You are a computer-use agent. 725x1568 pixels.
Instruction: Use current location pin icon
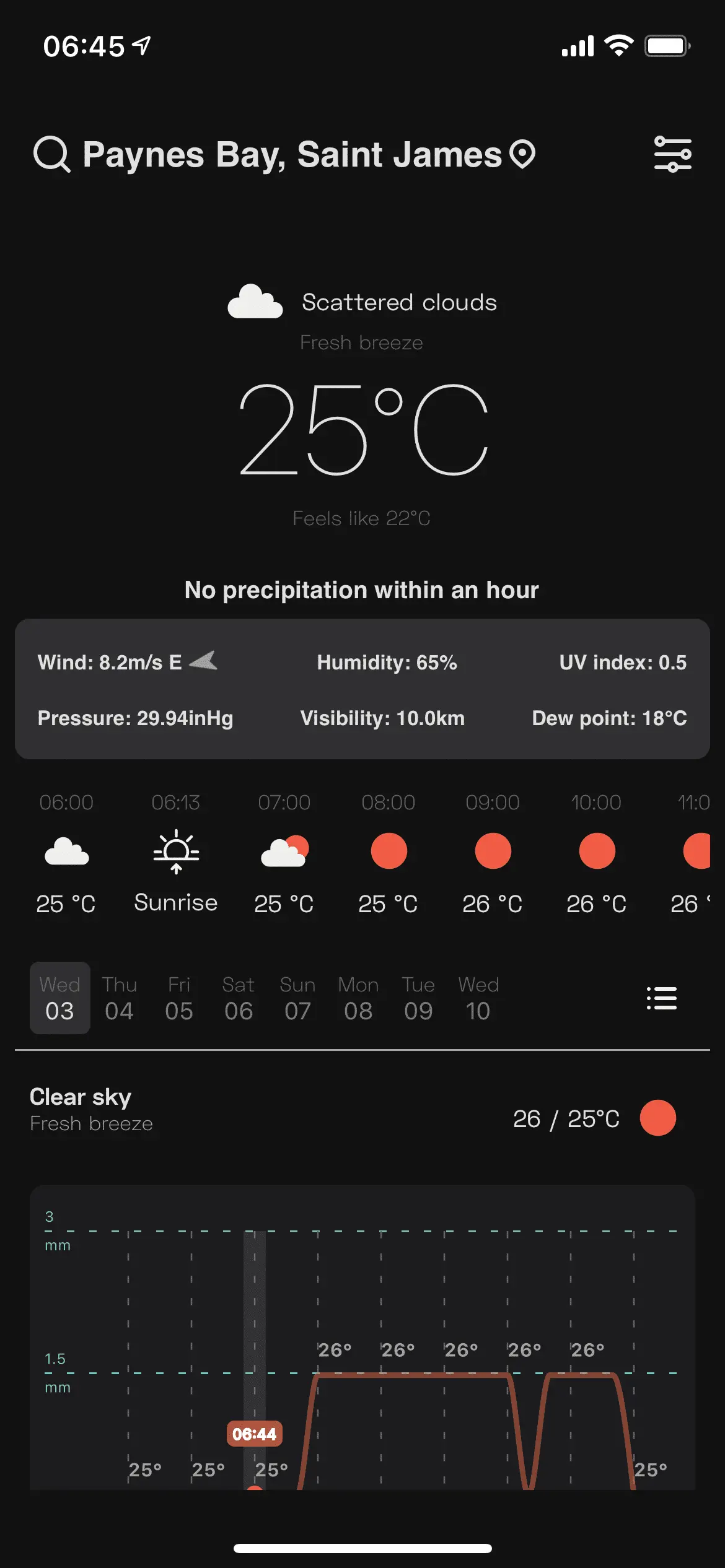click(522, 154)
